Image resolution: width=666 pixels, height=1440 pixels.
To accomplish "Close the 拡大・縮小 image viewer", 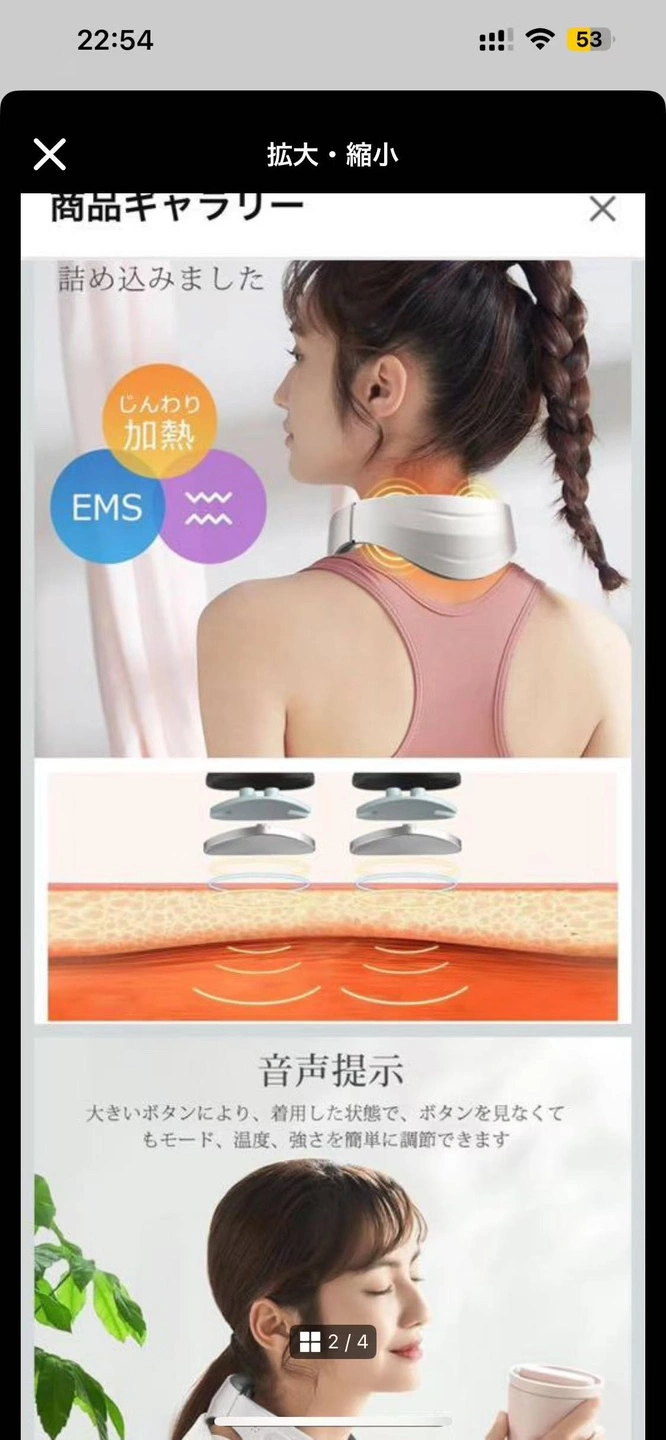I will point(49,155).
